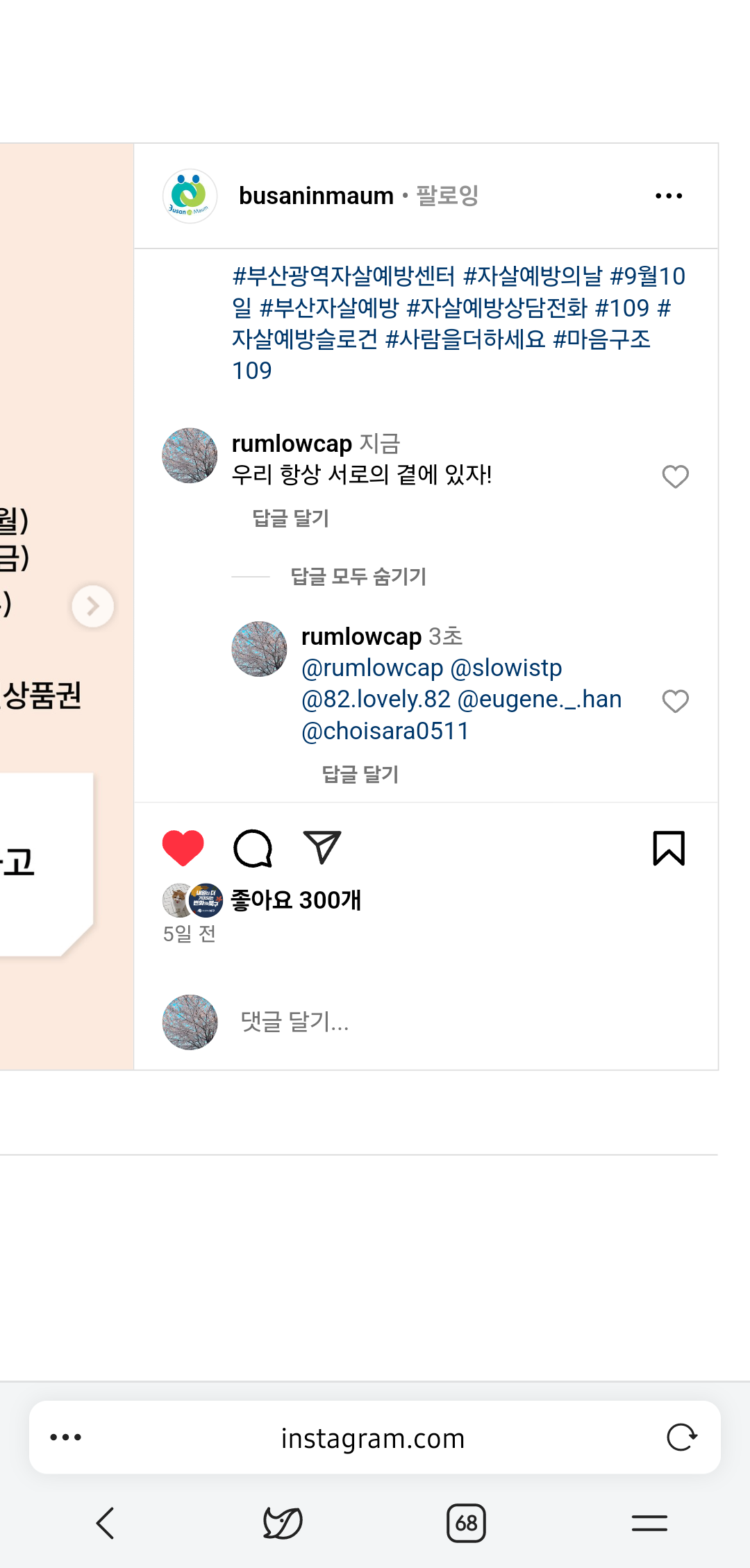This screenshot has width=750, height=1568.
Task: Tap 답글 달기 under the mentions reply
Action: point(360,775)
